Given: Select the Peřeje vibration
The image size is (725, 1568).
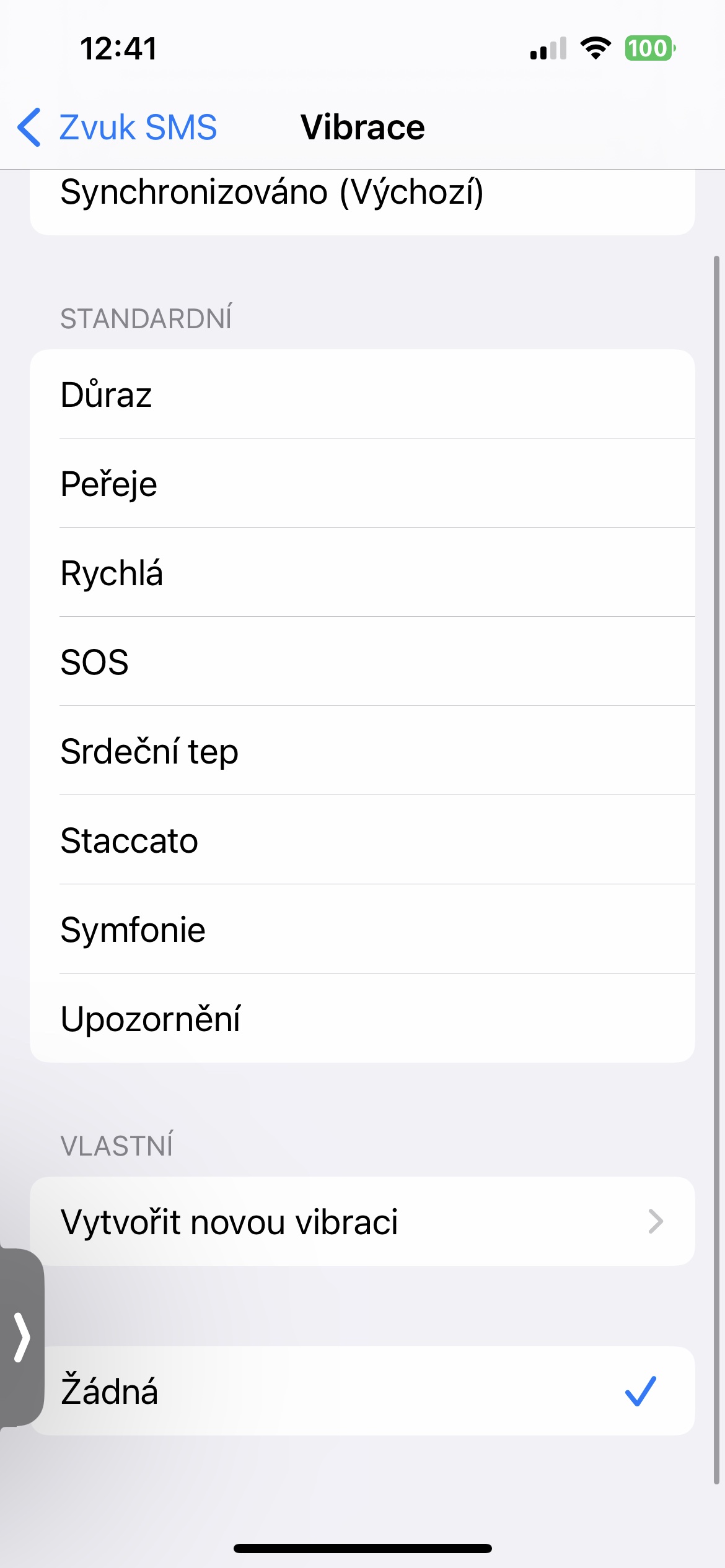Looking at the screenshot, I should [x=362, y=484].
